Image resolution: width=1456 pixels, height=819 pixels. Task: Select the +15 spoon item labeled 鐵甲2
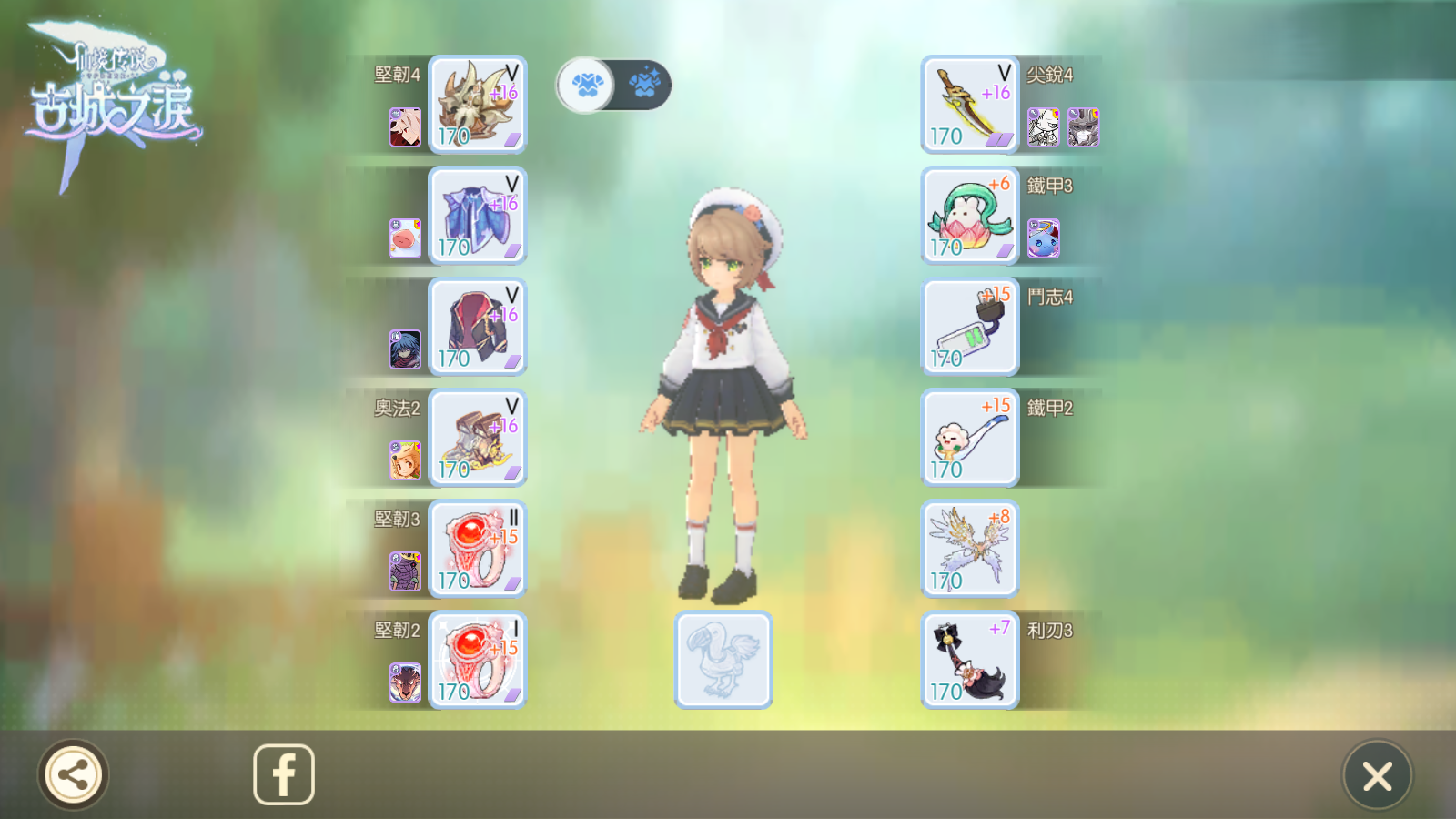970,437
